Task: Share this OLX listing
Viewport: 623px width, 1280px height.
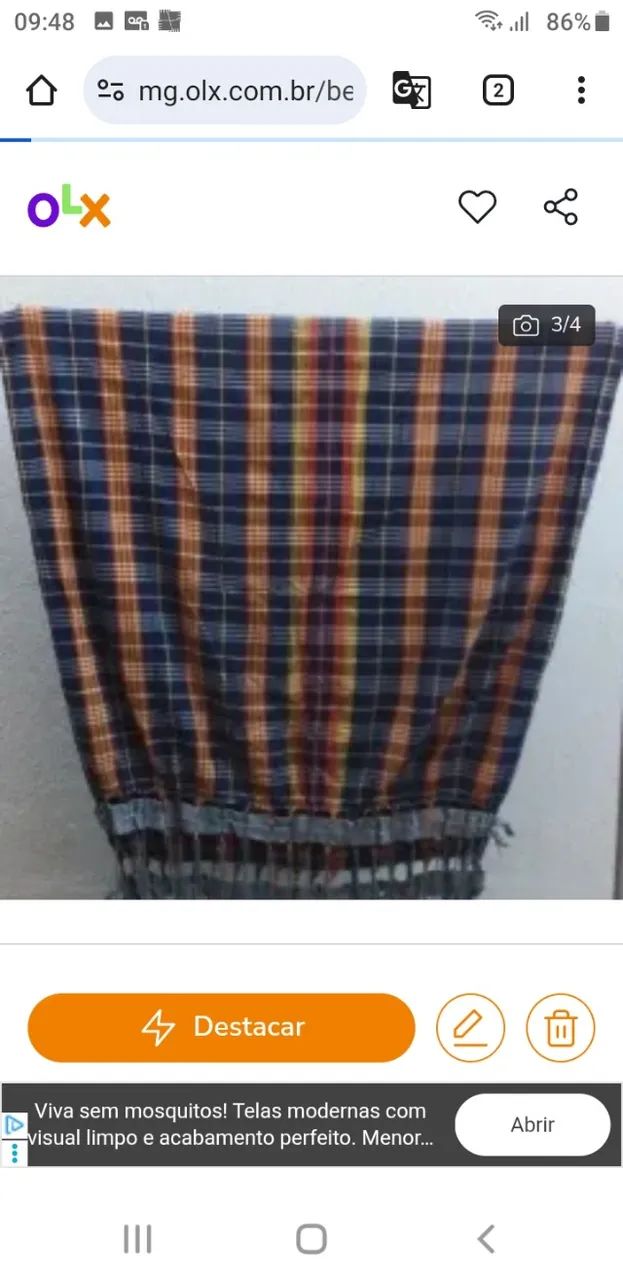Action: click(561, 207)
